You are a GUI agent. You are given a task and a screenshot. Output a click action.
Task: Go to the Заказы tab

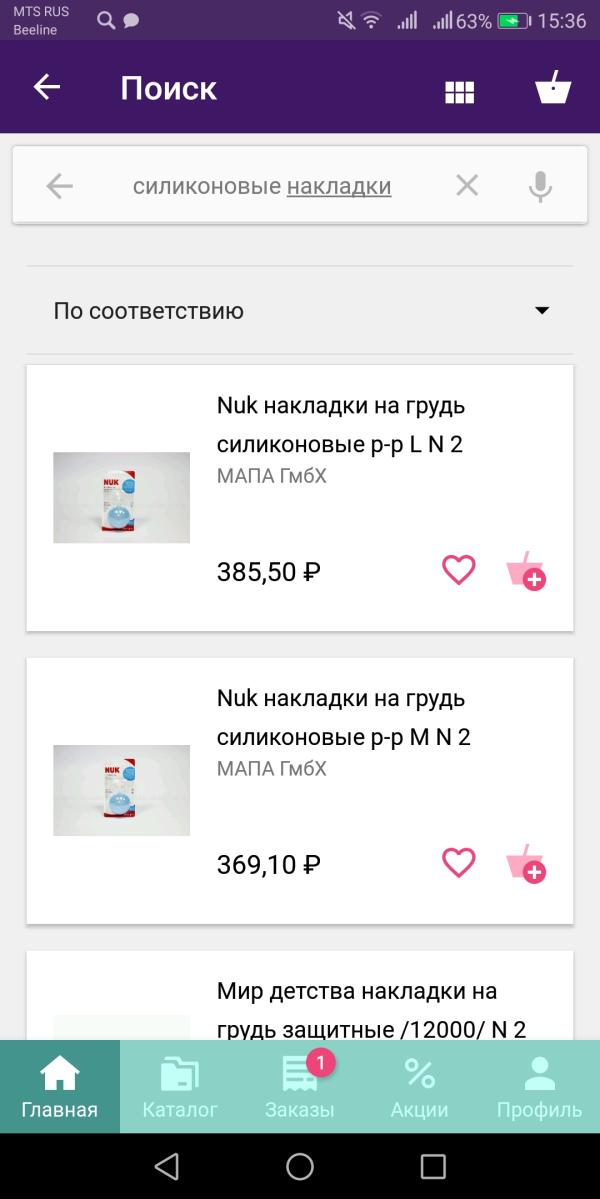click(300, 1087)
